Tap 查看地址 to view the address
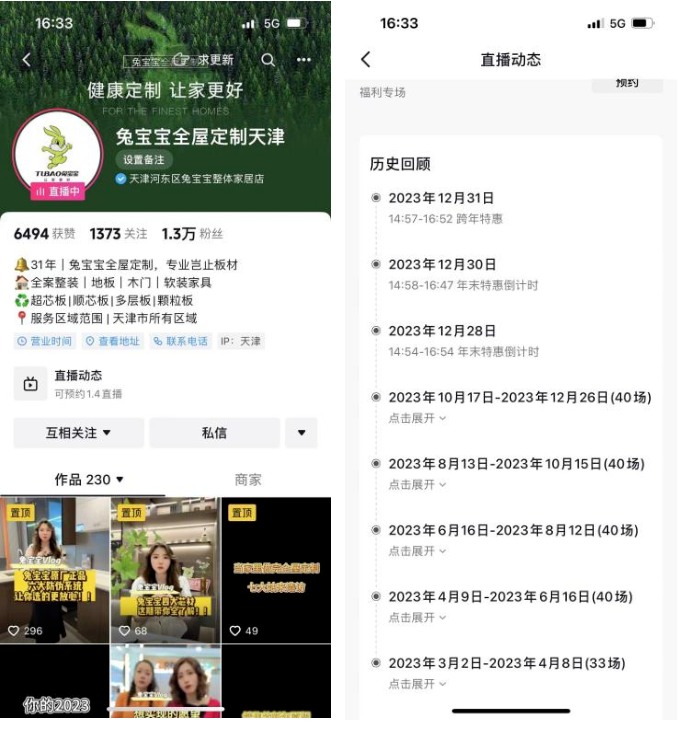 (113, 341)
